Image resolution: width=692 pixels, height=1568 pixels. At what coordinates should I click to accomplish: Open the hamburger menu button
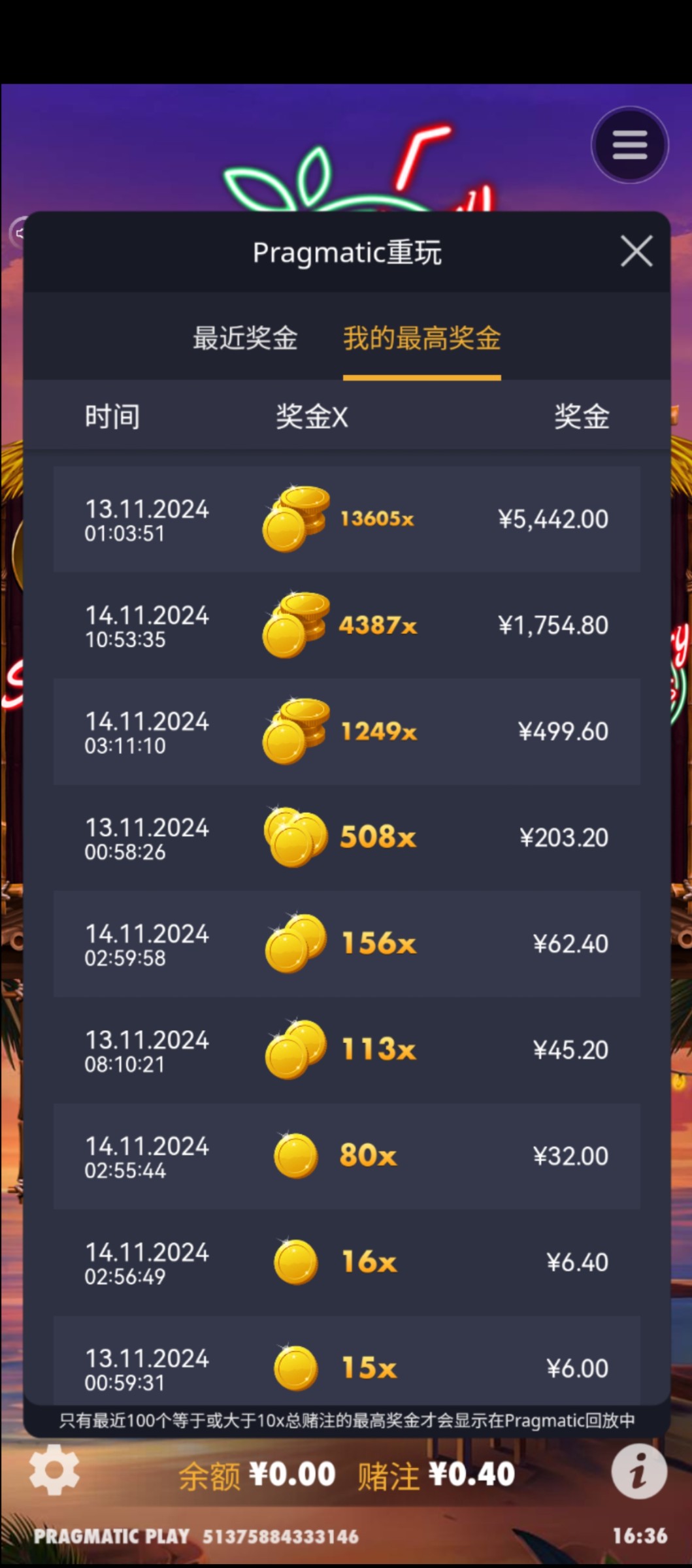pyautogui.click(x=629, y=144)
